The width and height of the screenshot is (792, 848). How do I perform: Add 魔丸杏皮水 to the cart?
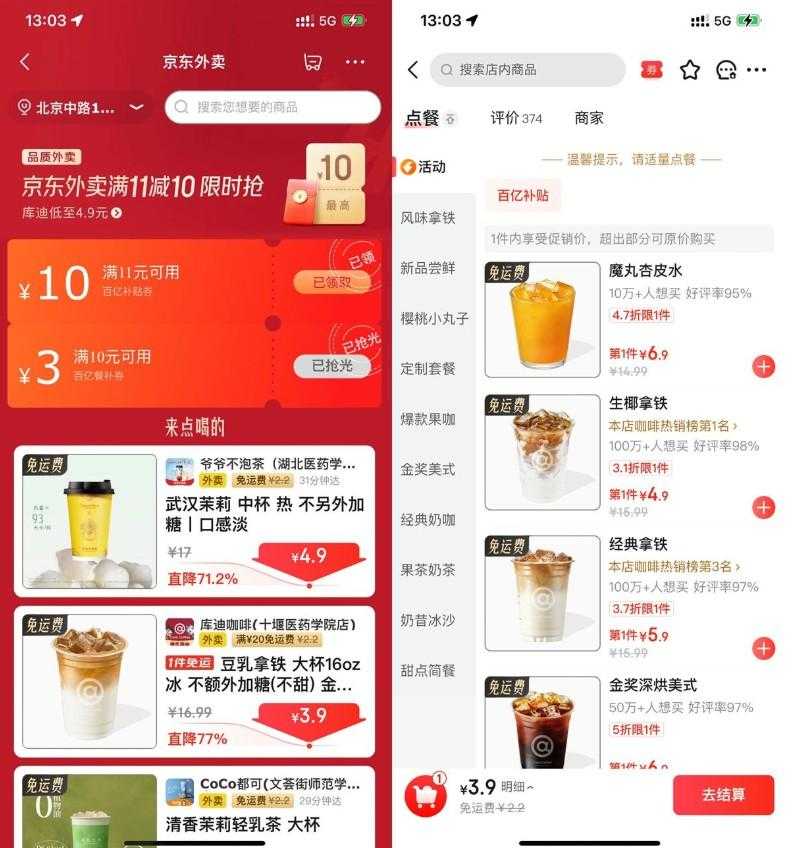tap(763, 366)
